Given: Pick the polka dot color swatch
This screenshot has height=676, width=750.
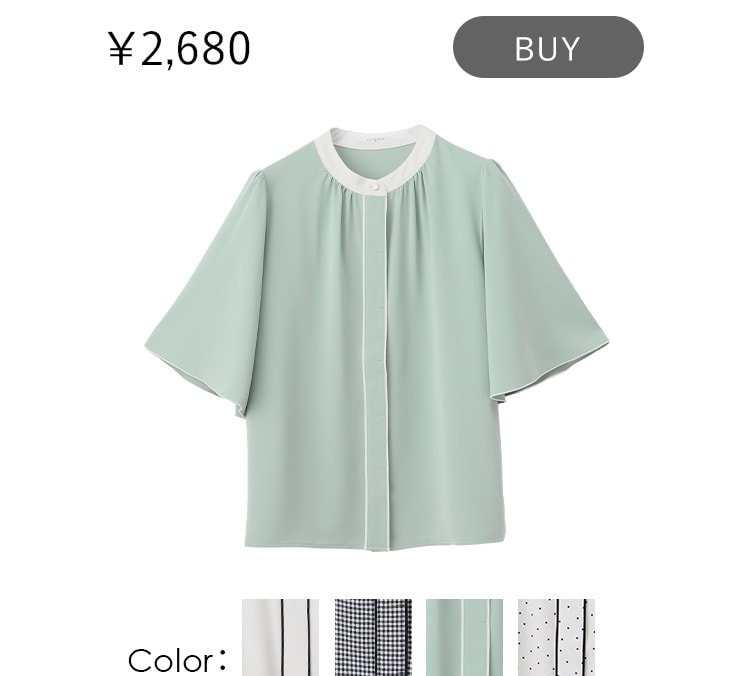Looking at the screenshot, I should [556, 637].
